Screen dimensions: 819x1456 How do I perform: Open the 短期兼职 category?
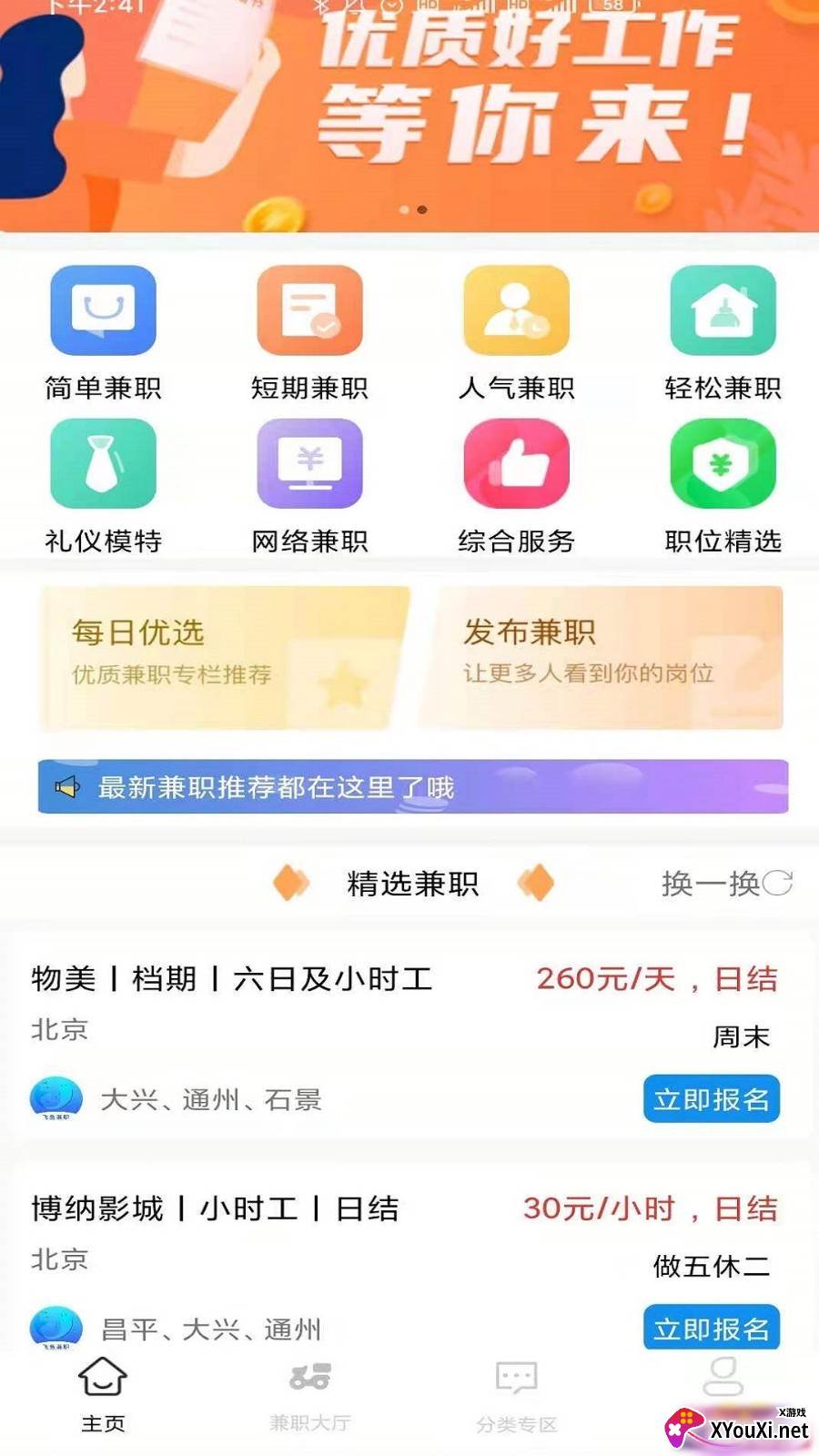(x=309, y=332)
